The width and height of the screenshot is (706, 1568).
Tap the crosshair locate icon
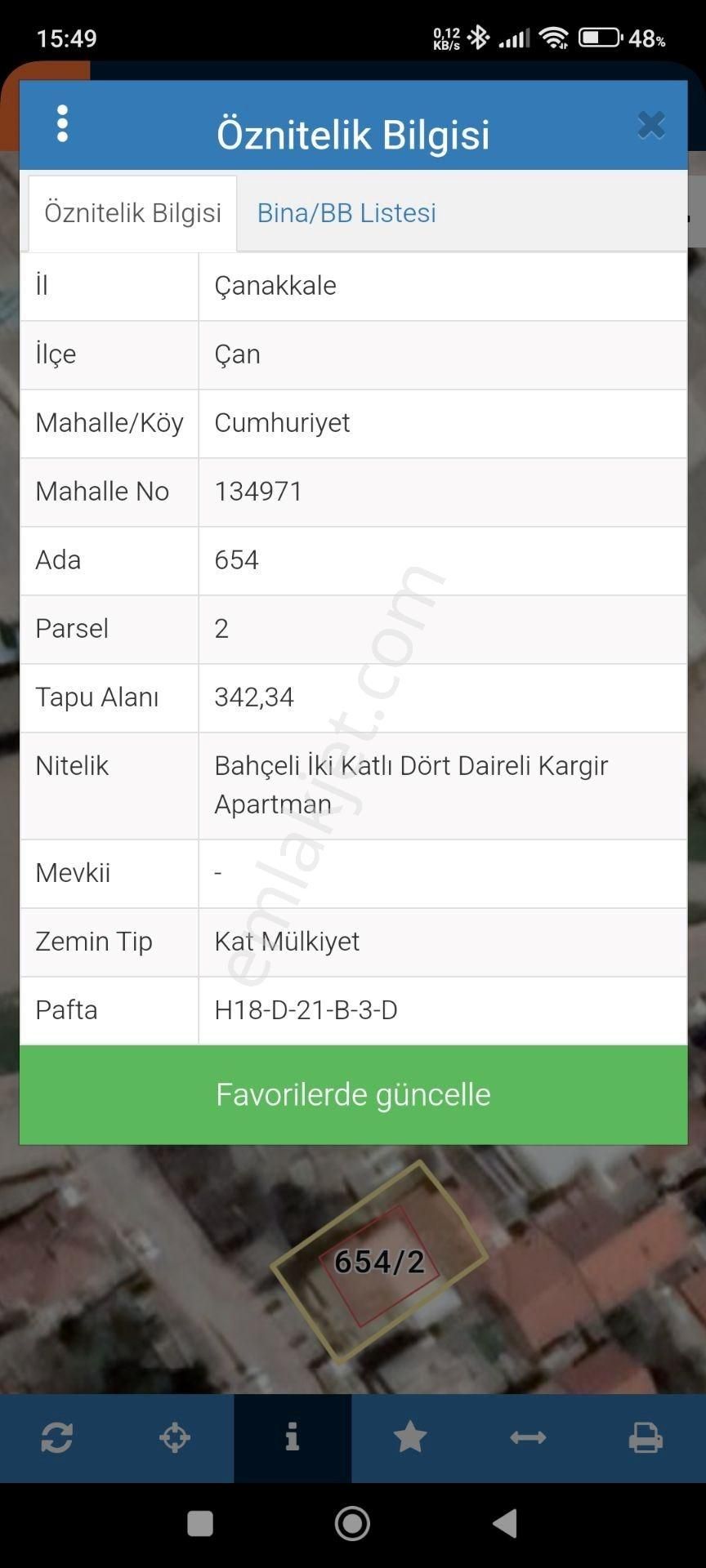175,1437
